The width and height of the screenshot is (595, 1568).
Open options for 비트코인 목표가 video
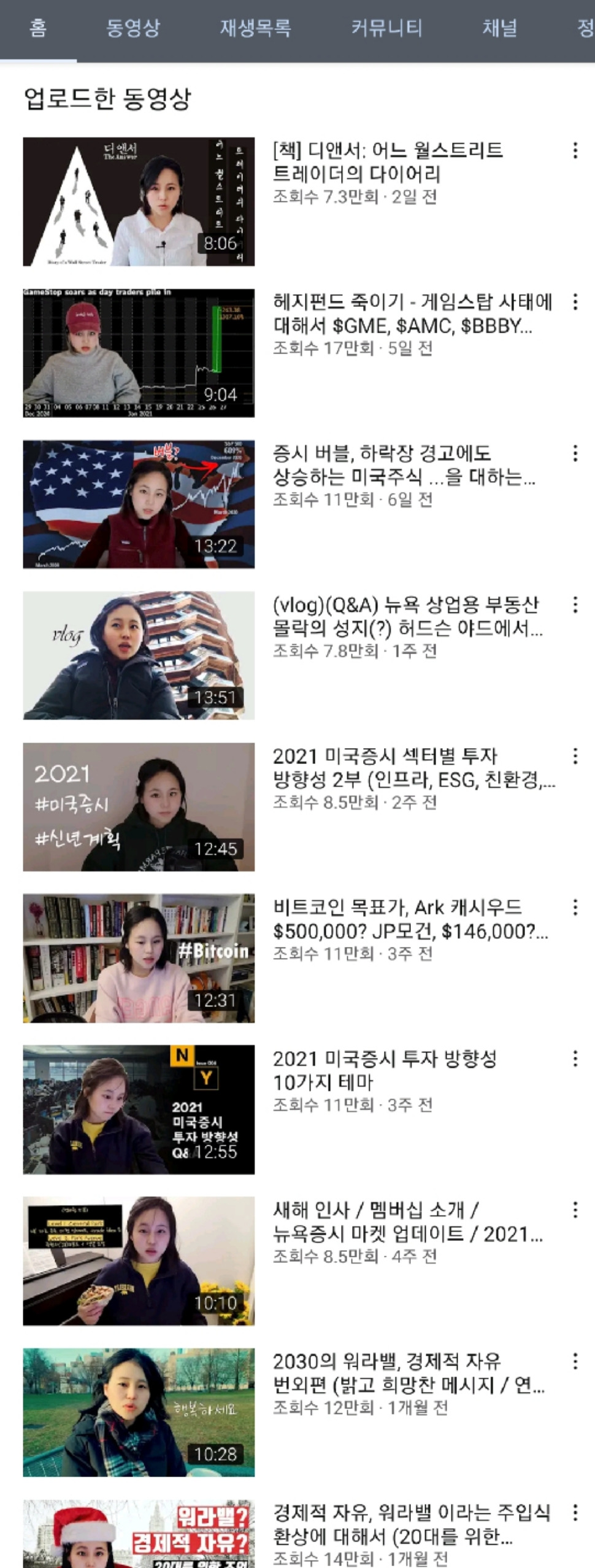point(575,908)
